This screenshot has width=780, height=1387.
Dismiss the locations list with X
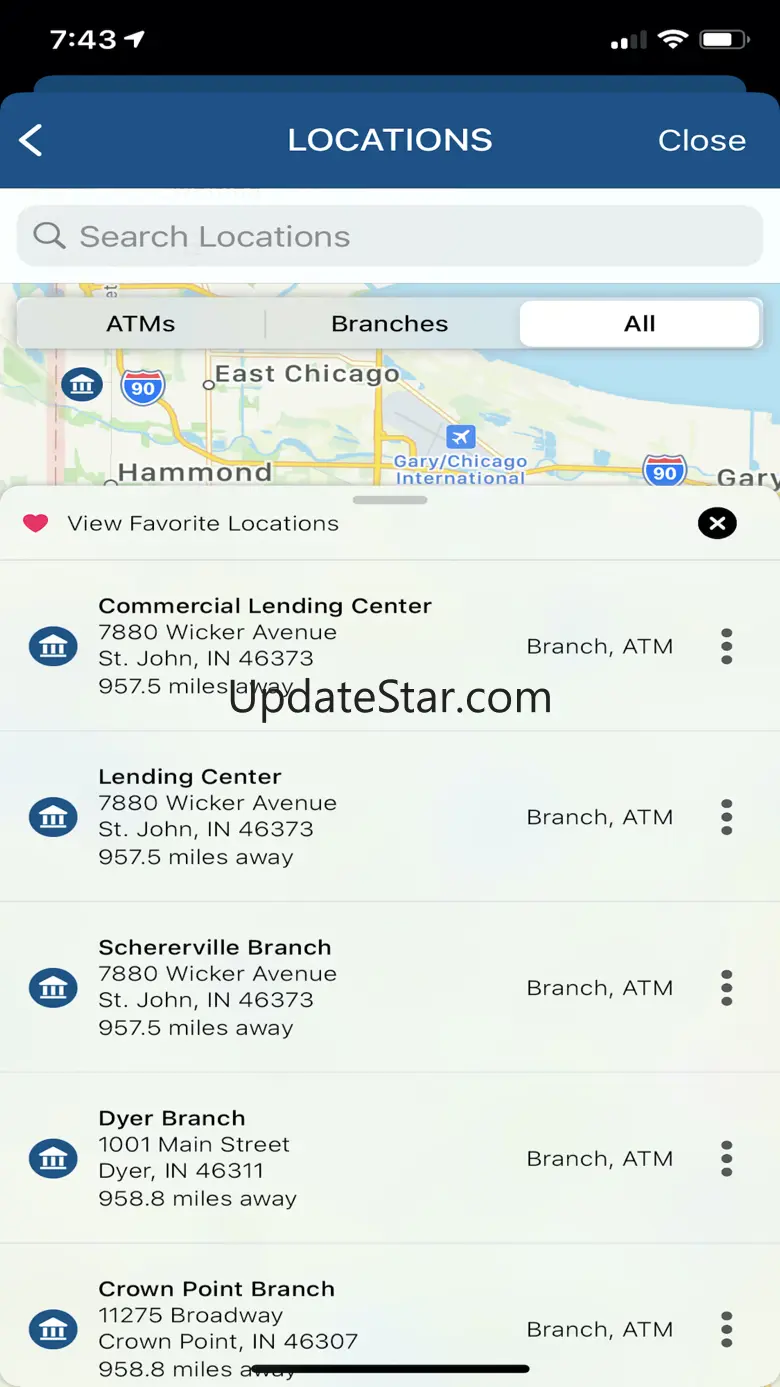pos(717,523)
